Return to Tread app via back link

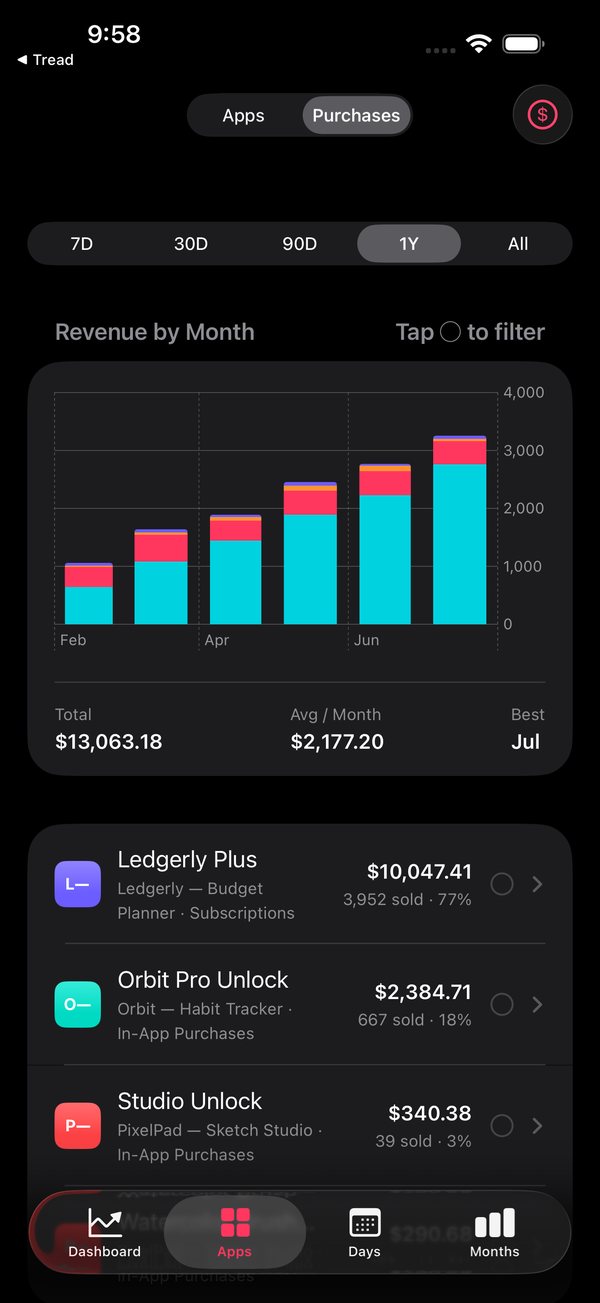pyautogui.click(x=46, y=60)
